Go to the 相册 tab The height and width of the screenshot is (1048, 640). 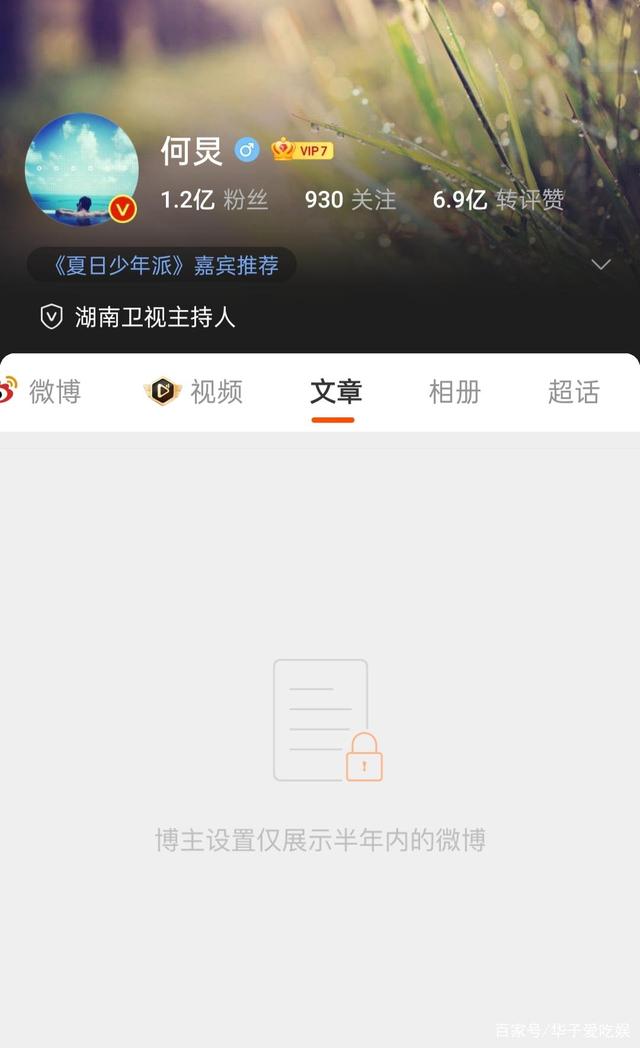point(455,392)
